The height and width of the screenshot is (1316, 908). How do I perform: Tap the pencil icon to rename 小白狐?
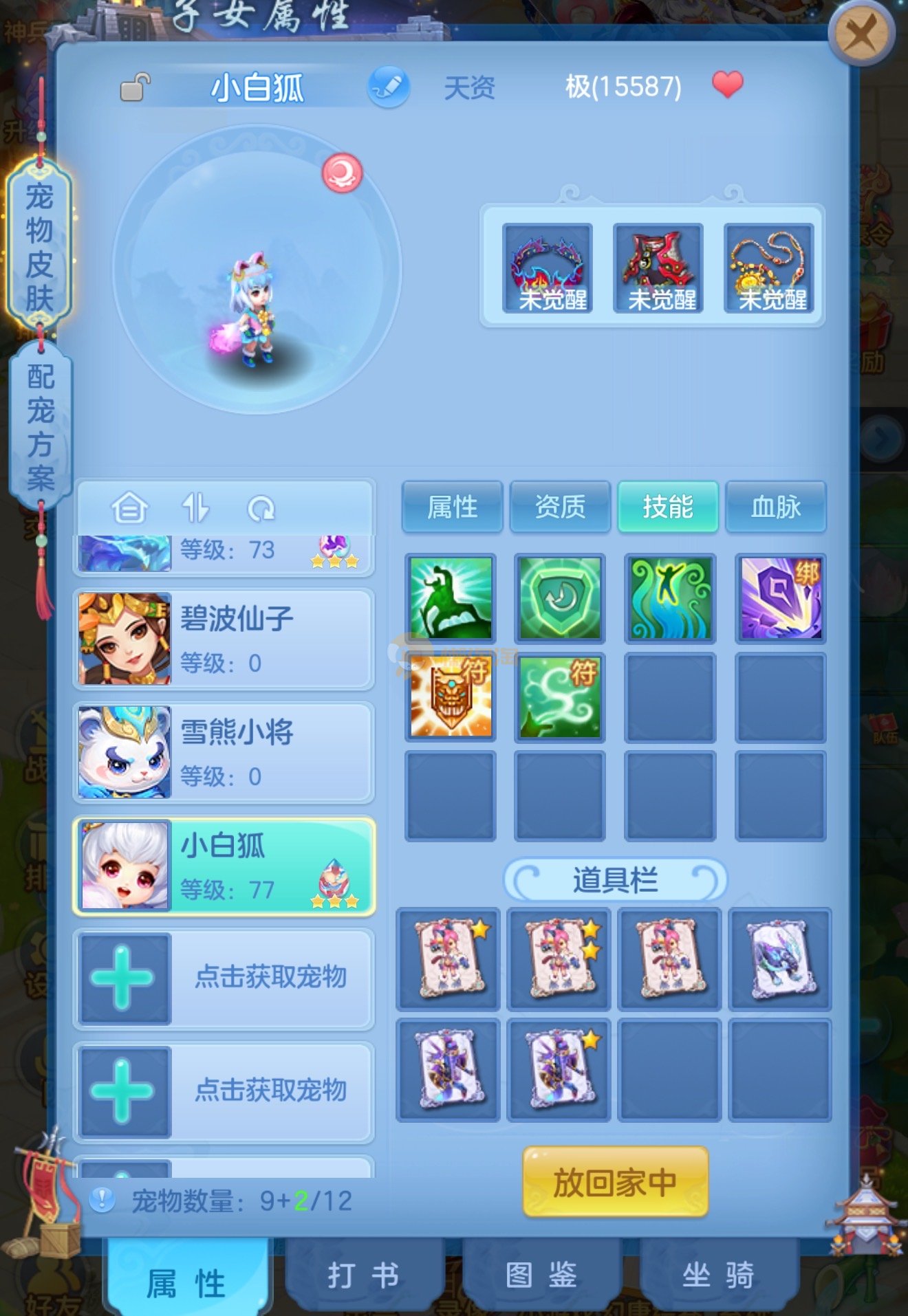click(389, 87)
